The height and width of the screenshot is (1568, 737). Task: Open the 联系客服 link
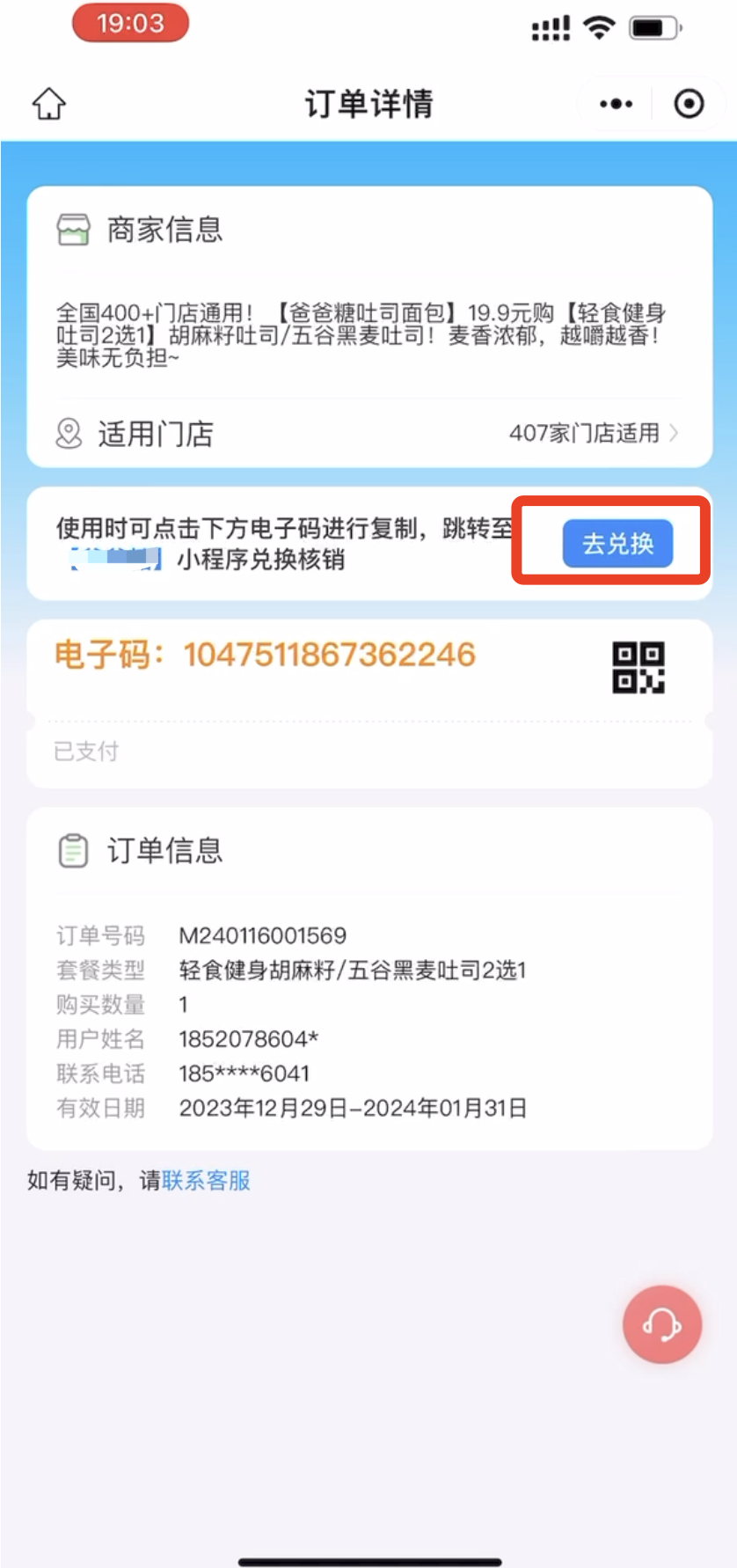[x=206, y=1180]
